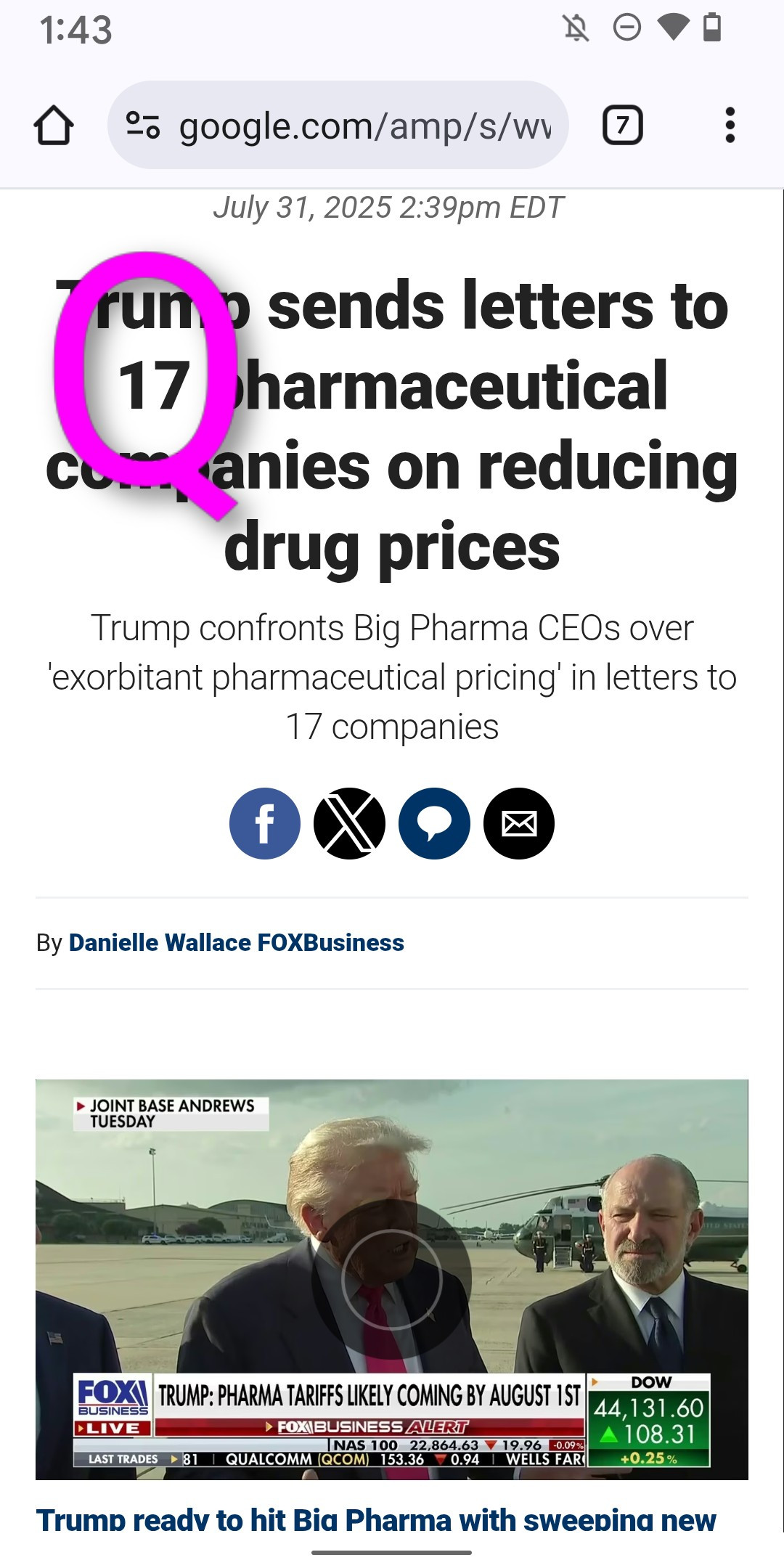Share the article by email

tap(519, 823)
